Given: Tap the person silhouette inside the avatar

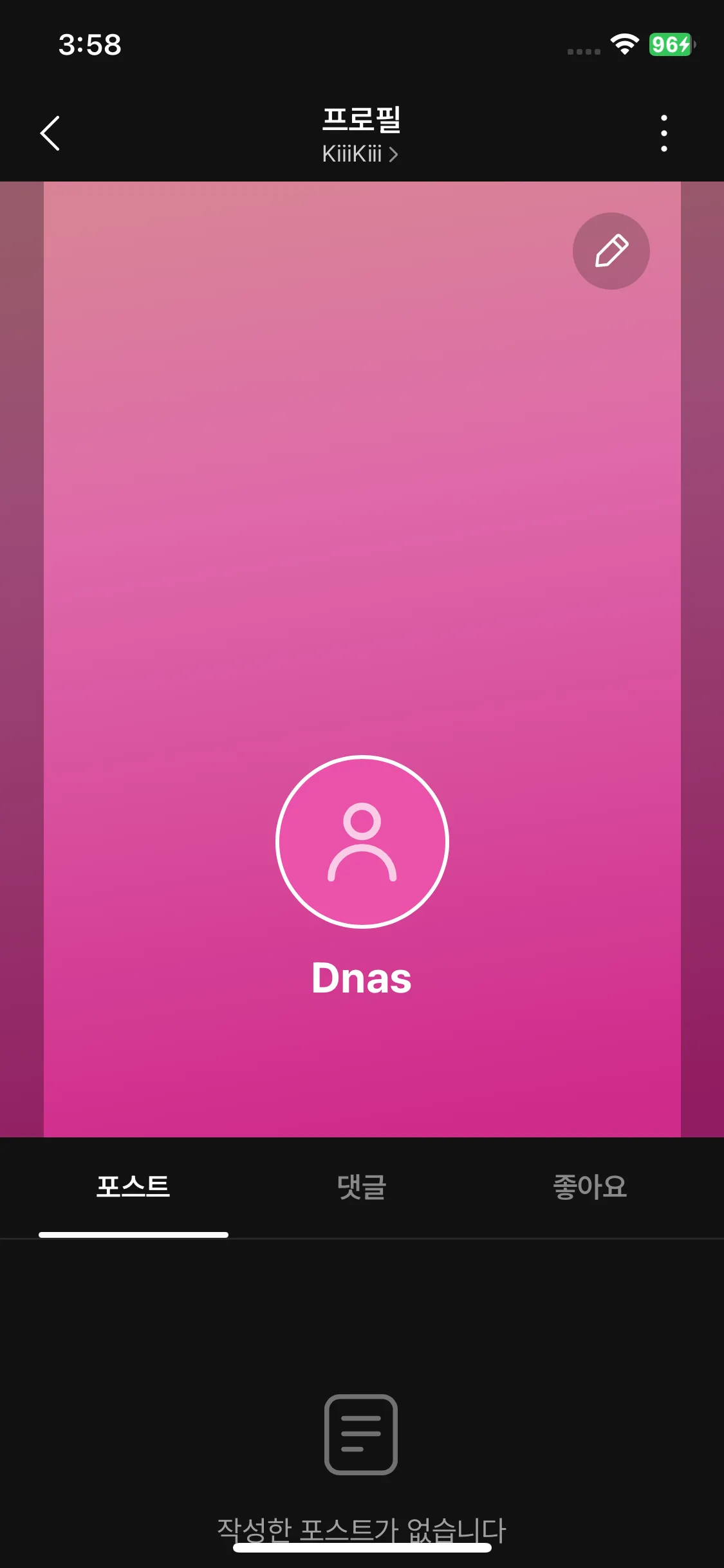Looking at the screenshot, I should (x=362, y=844).
